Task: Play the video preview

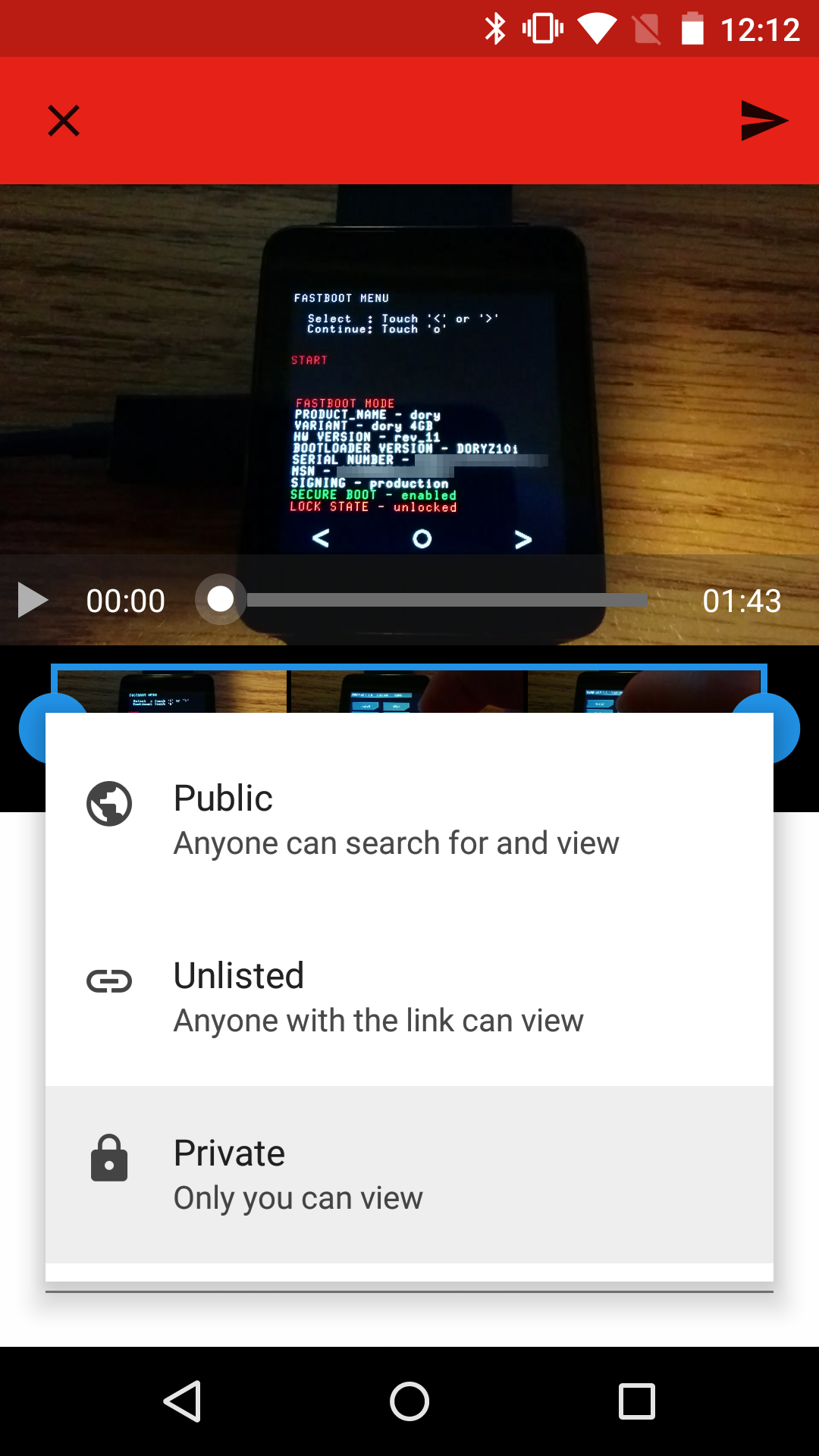Action: 33,601
